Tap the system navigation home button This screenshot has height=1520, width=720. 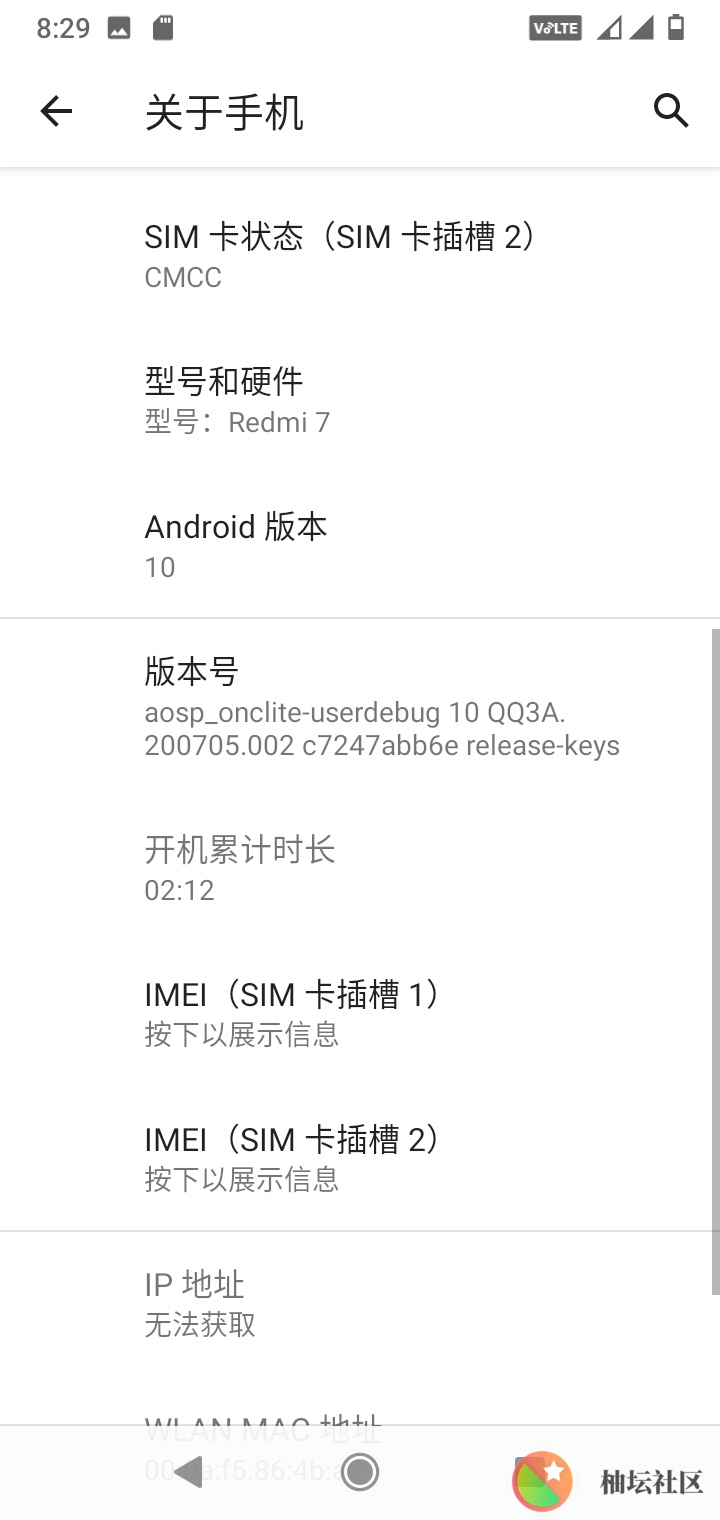pyautogui.click(x=360, y=1472)
